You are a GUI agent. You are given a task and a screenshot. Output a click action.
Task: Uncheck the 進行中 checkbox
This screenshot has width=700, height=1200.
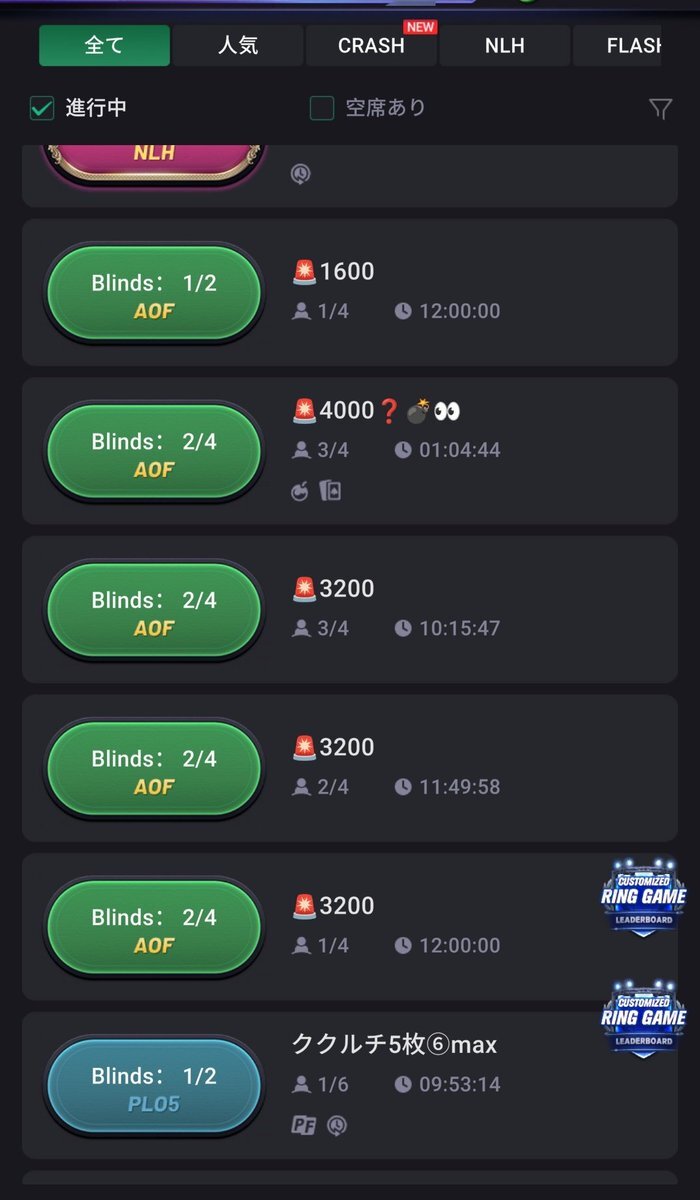[42, 108]
